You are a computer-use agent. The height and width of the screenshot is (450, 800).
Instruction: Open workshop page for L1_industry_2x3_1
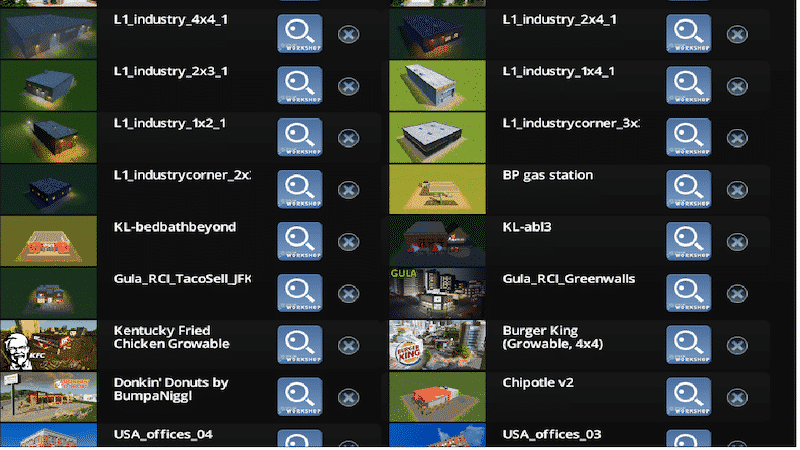(298, 86)
